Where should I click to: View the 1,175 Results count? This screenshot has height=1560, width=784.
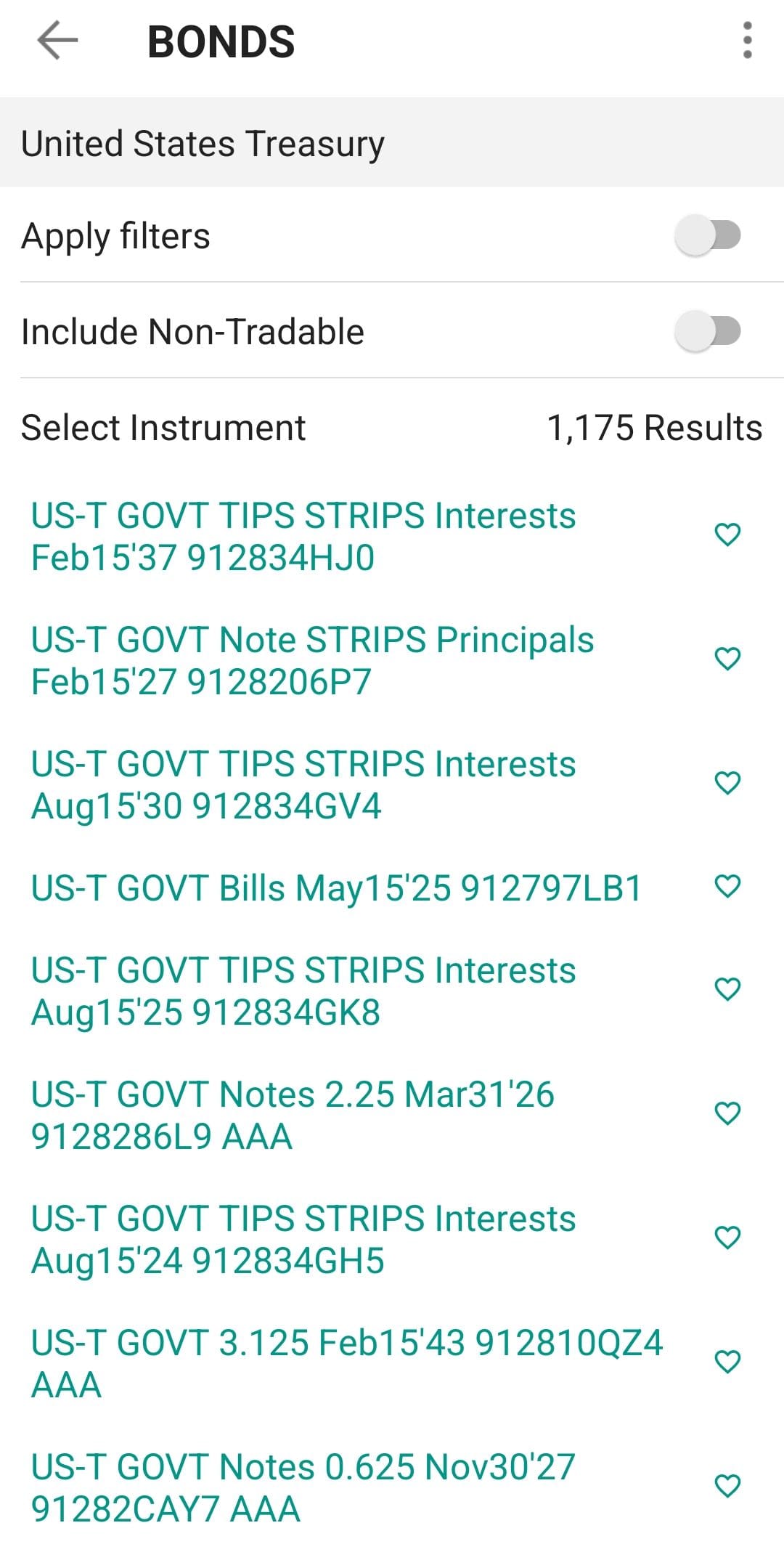(x=653, y=428)
